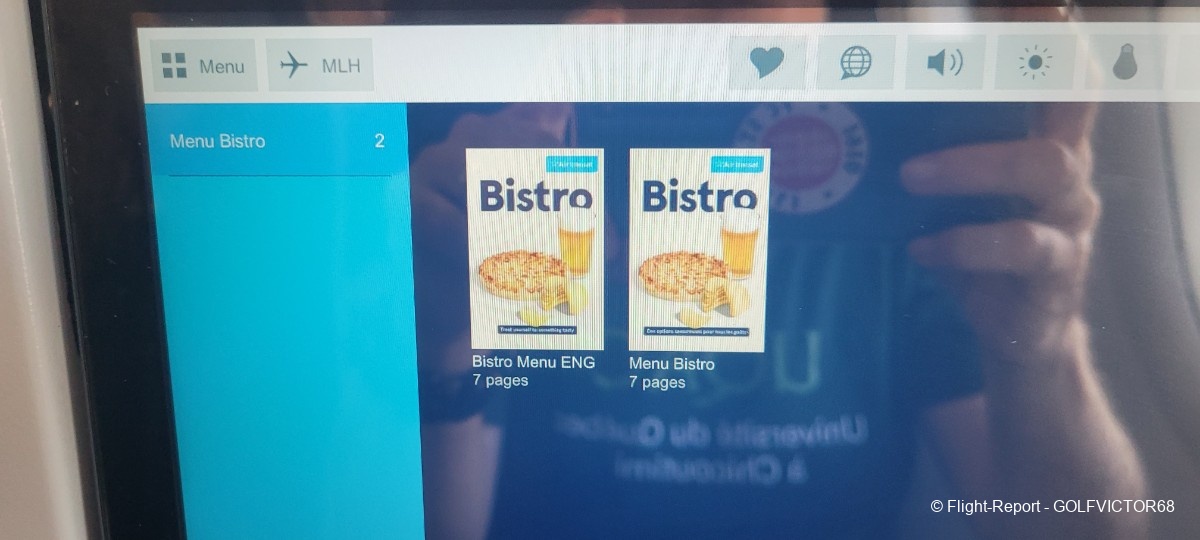Tap the attendant call icon

click(x=1125, y=63)
